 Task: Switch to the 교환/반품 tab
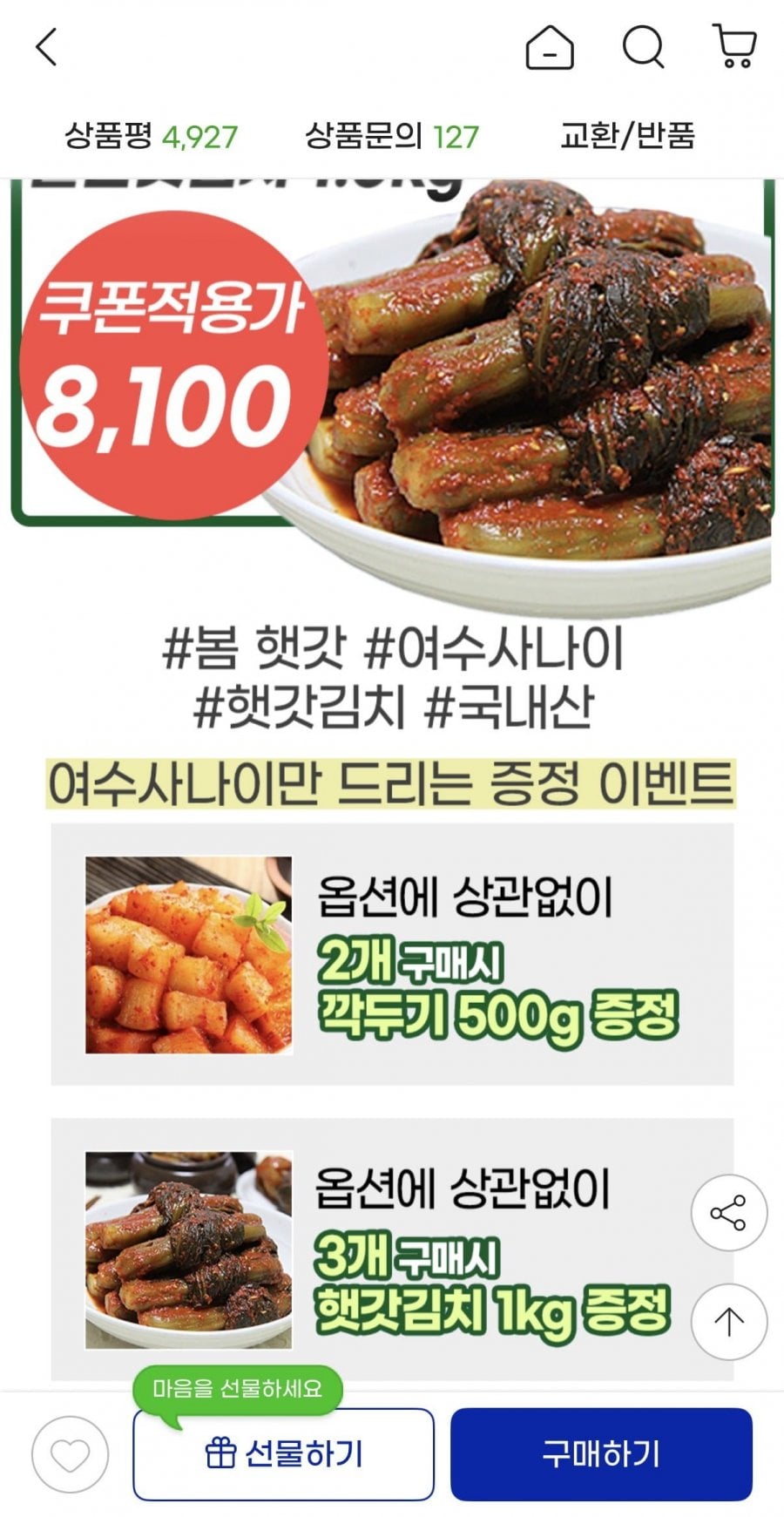coord(627,137)
